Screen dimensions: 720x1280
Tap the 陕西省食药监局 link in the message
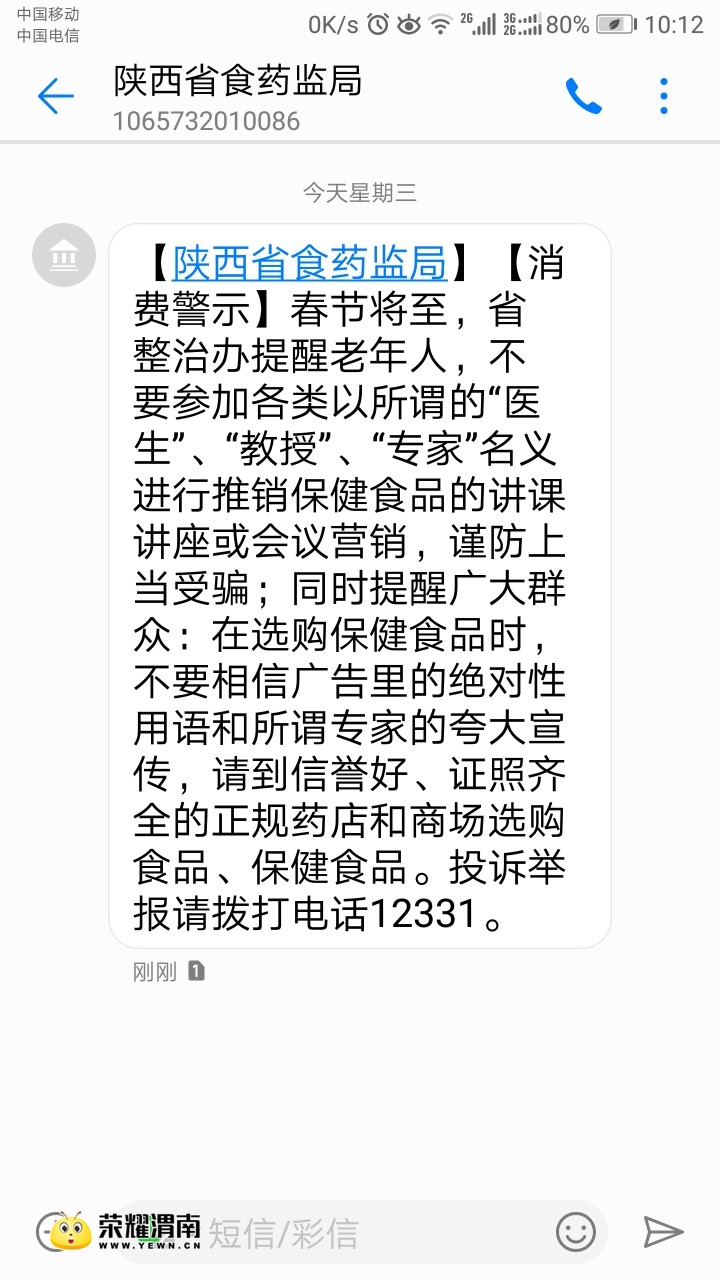coord(309,263)
